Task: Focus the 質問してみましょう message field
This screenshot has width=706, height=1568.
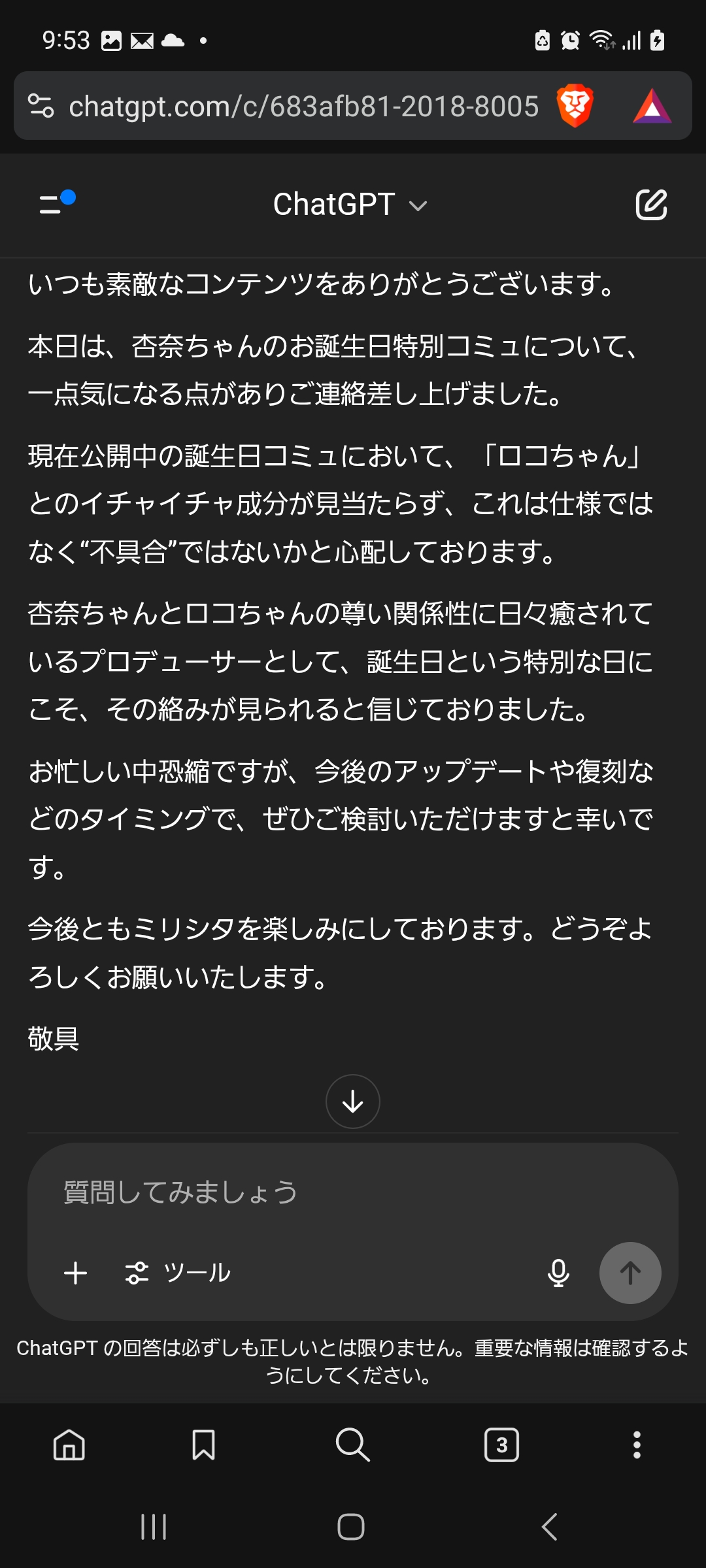Action: [353, 1192]
